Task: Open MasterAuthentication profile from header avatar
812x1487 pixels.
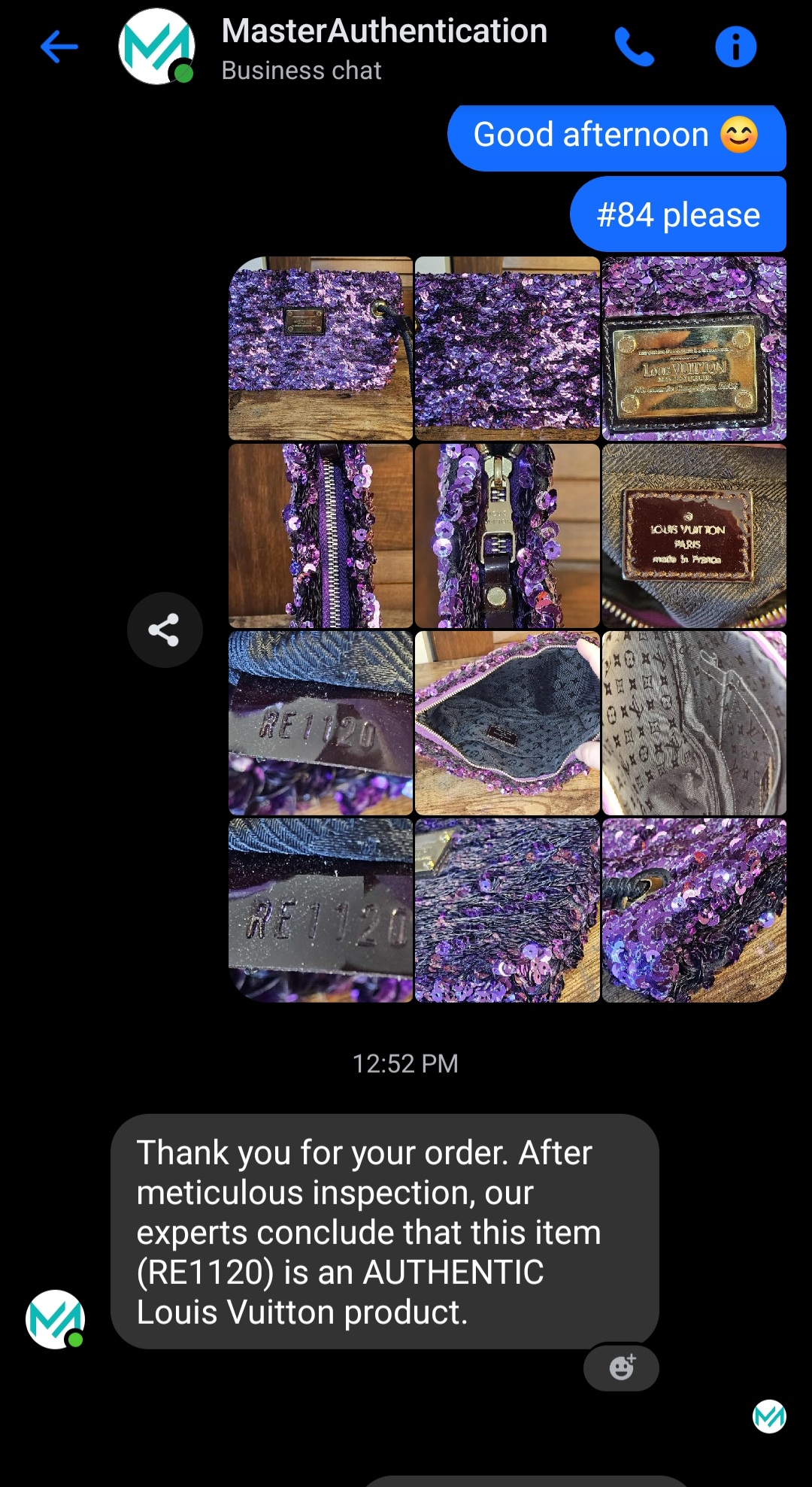Action: [156, 47]
